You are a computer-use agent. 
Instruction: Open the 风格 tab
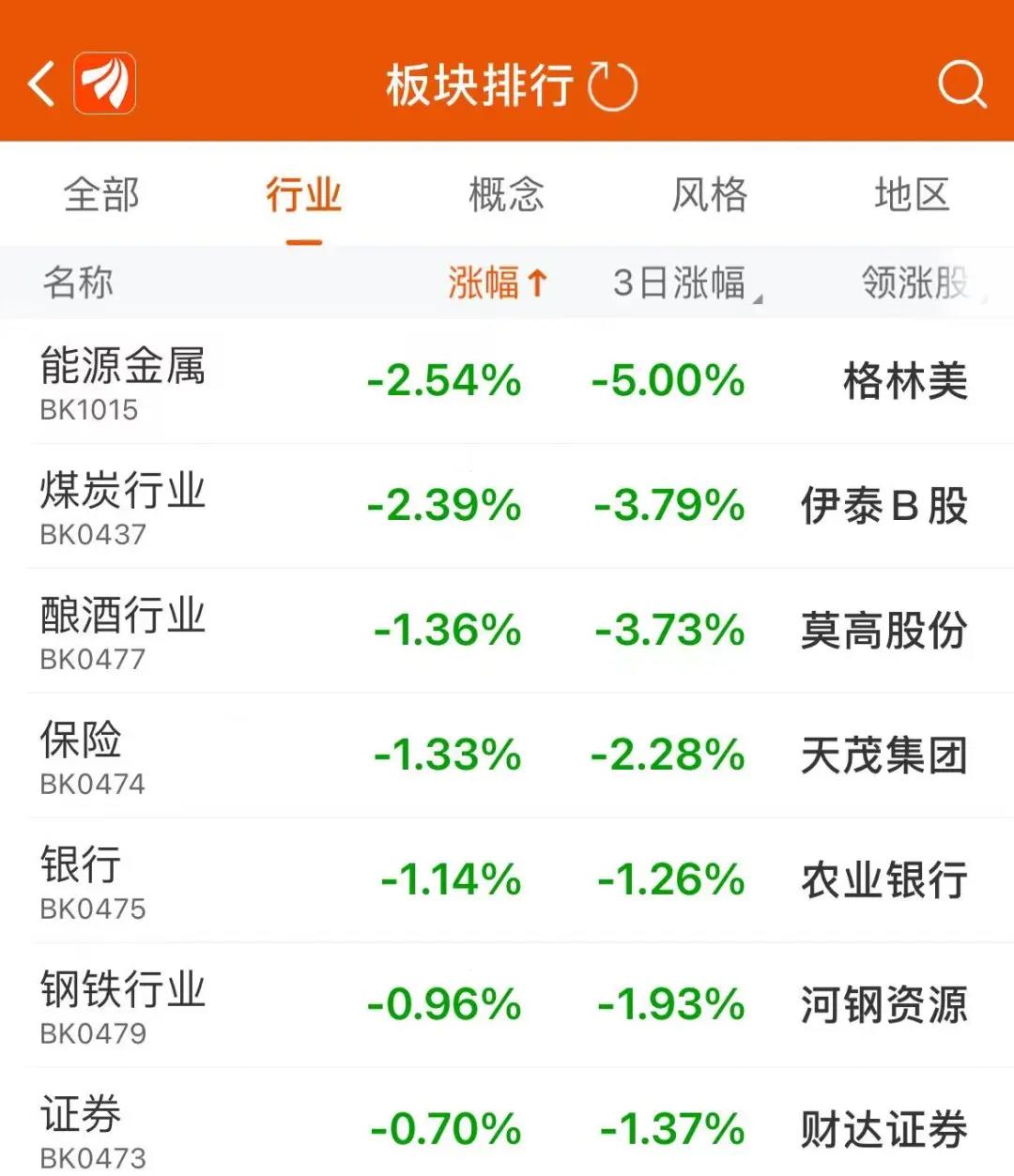pos(709,195)
